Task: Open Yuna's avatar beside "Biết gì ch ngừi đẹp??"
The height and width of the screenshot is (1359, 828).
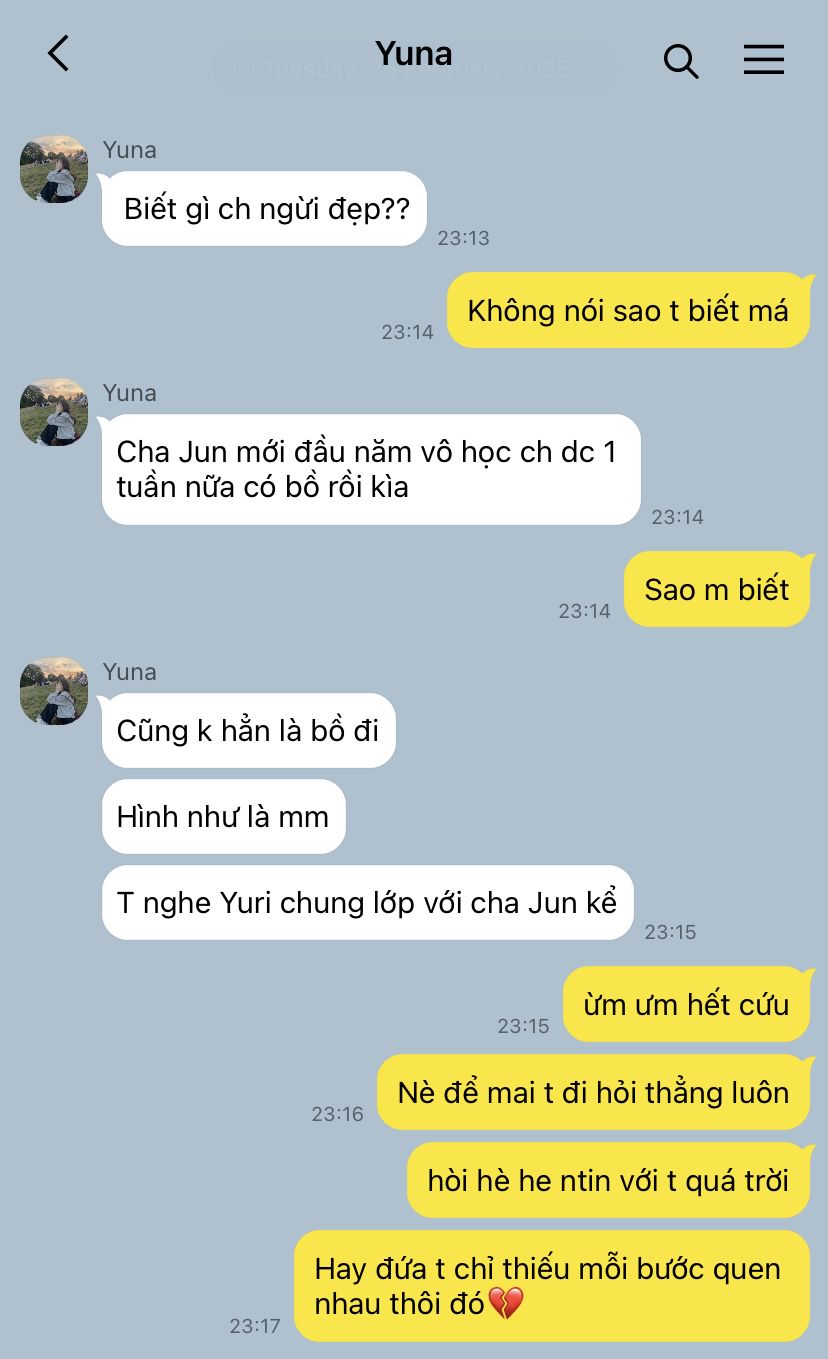Action: [x=54, y=169]
